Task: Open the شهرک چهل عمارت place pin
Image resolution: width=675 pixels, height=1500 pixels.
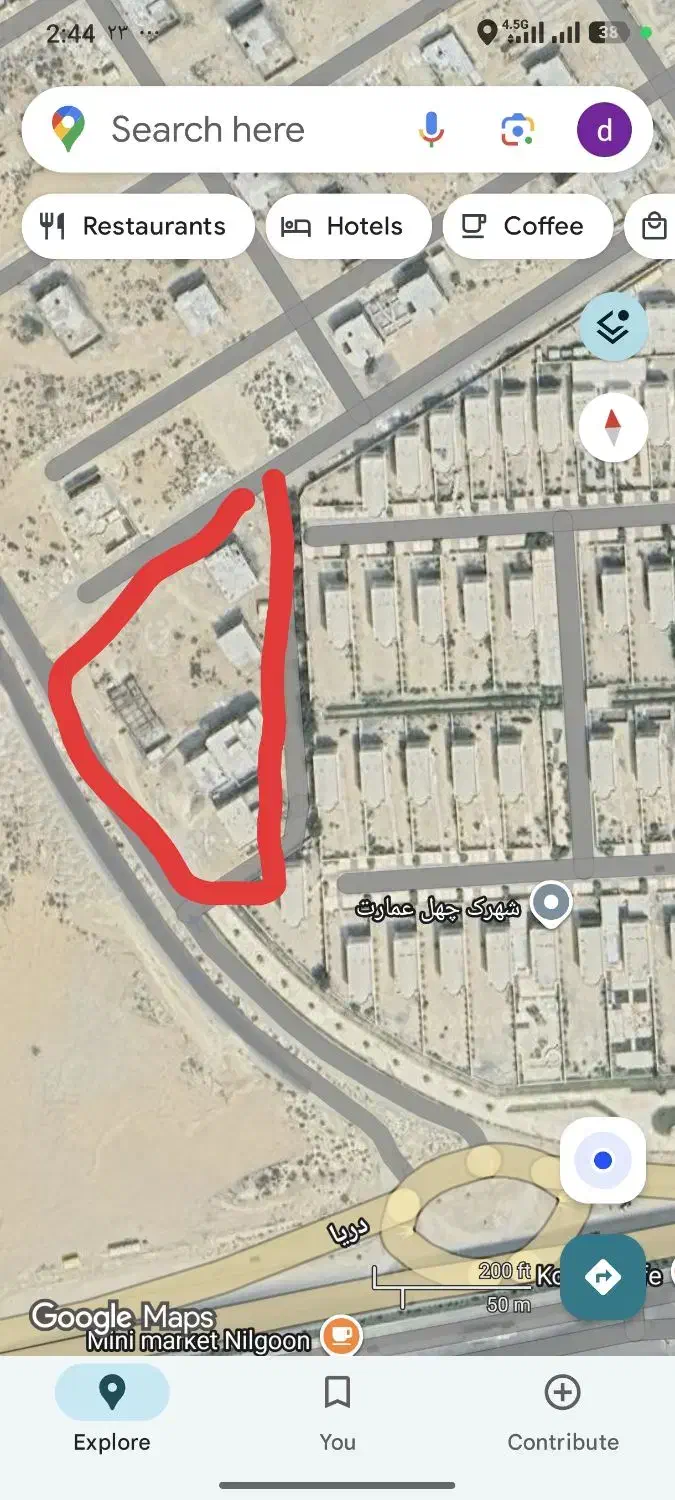Action: (550, 903)
